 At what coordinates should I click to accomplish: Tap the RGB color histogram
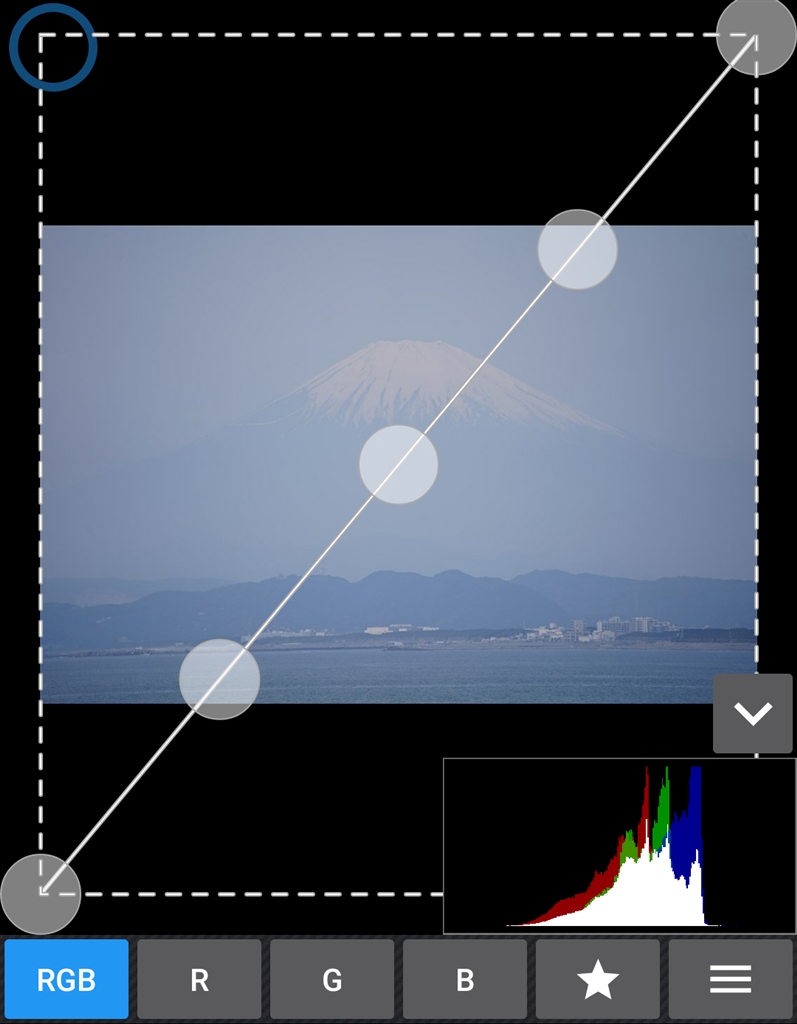619,846
